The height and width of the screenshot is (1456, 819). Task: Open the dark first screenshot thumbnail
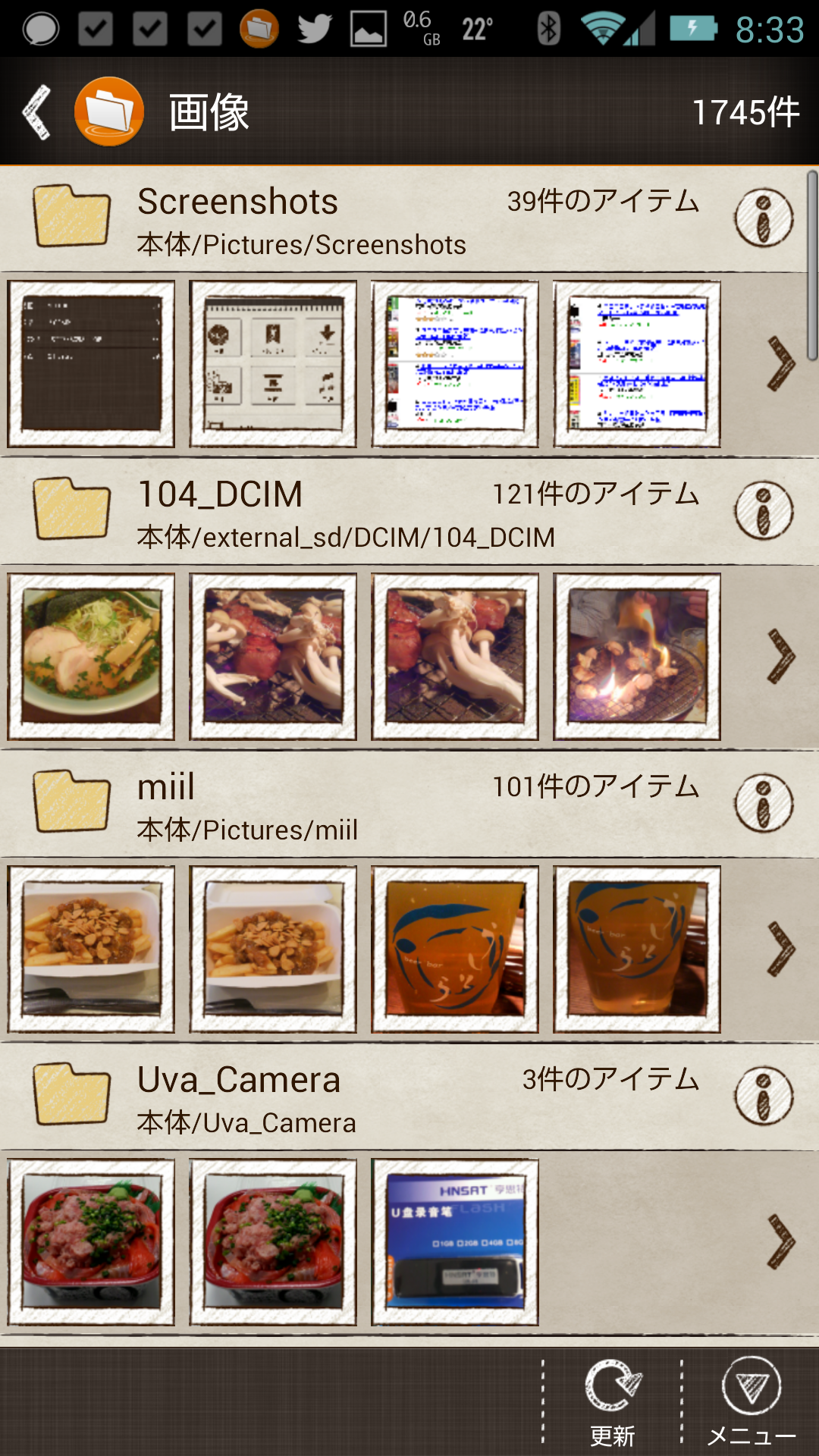tap(91, 364)
